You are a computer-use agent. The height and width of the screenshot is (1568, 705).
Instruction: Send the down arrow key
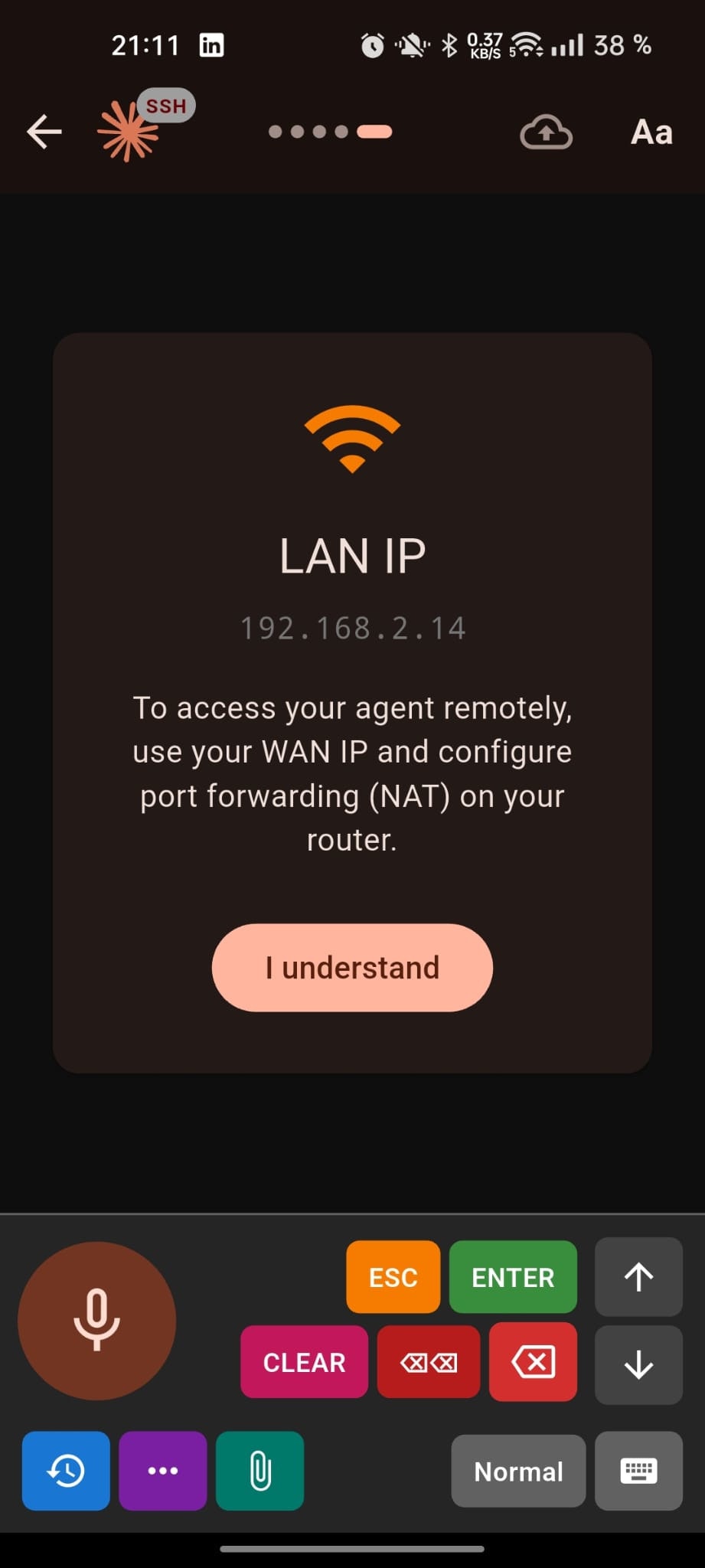pos(638,1364)
